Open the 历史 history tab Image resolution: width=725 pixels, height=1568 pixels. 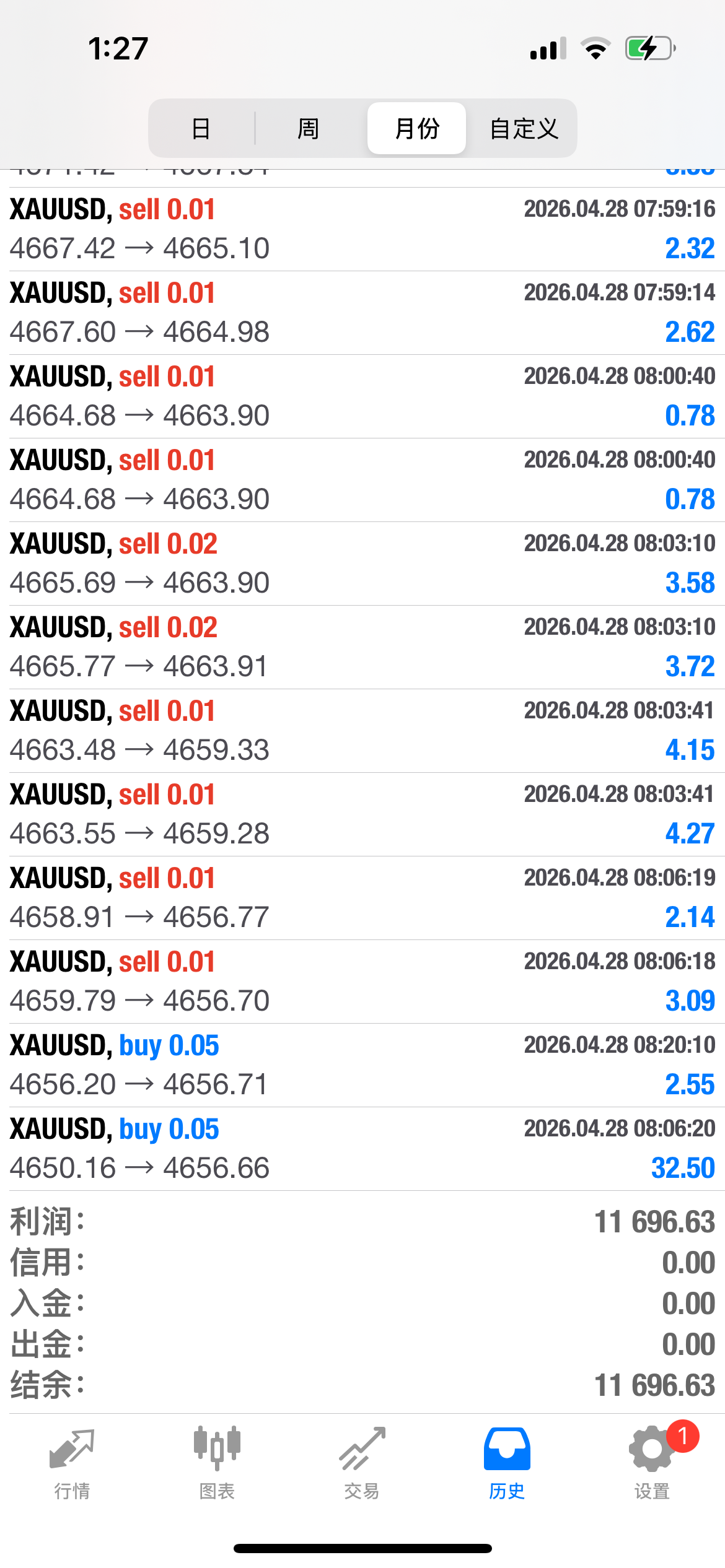(507, 1463)
